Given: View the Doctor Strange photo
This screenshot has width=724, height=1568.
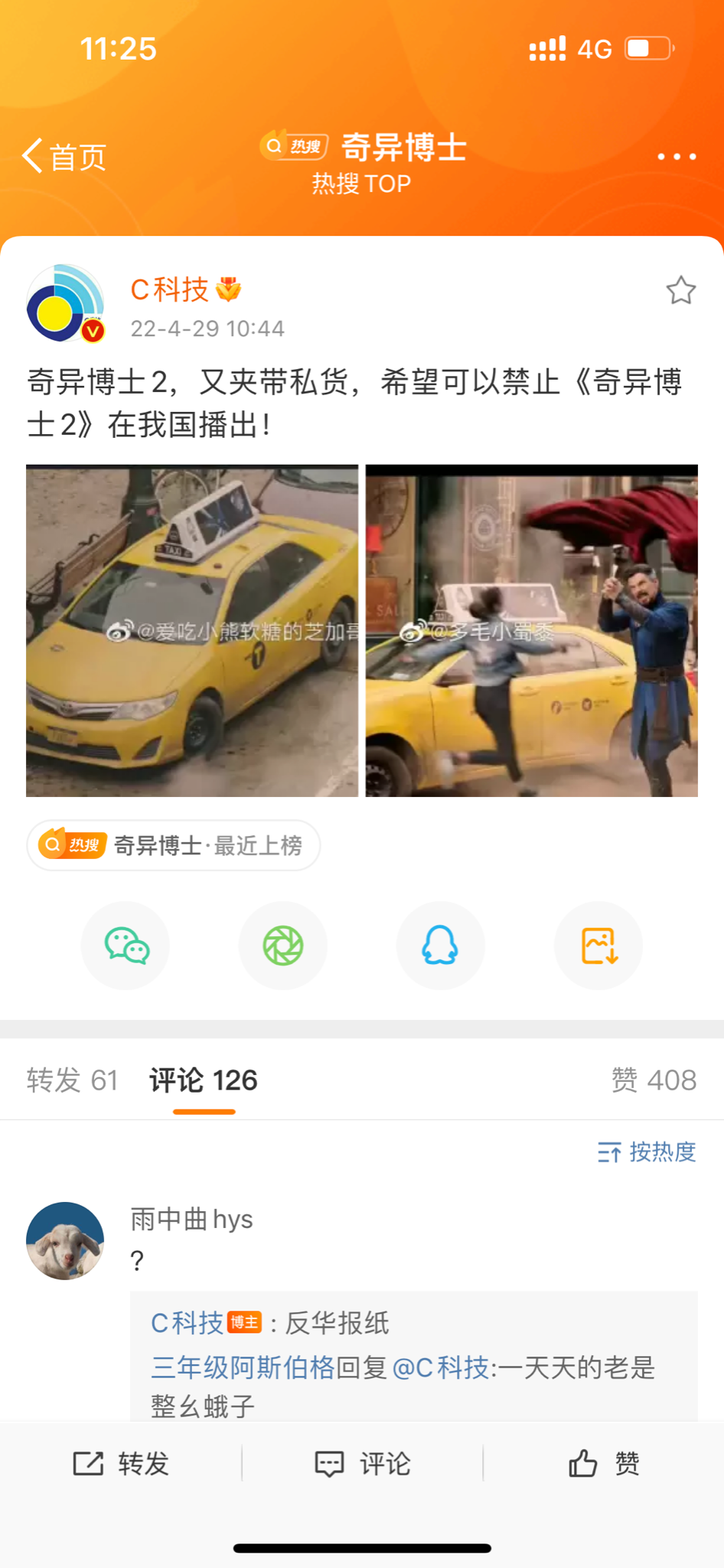Looking at the screenshot, I should (x=531, y=631).
